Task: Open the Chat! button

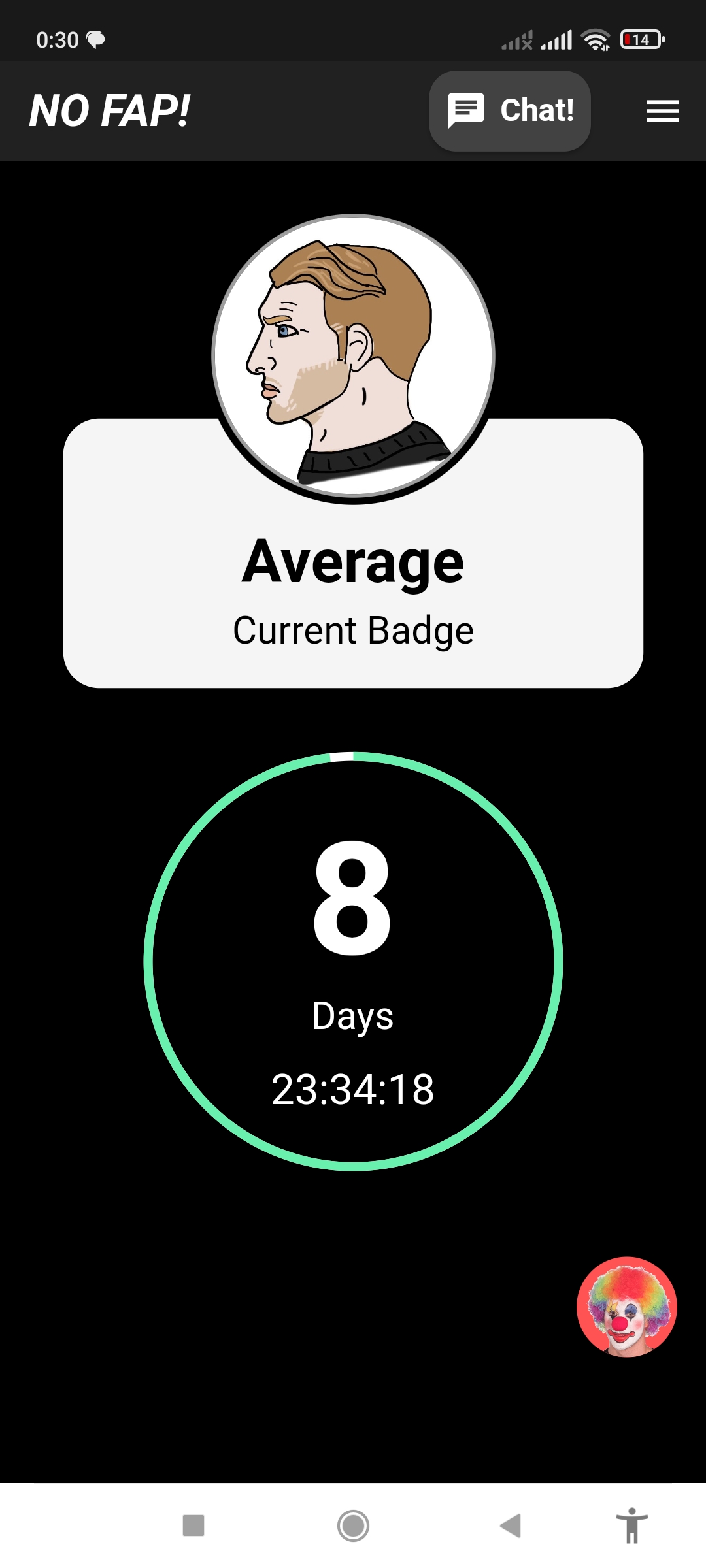Action: (510, 111)
